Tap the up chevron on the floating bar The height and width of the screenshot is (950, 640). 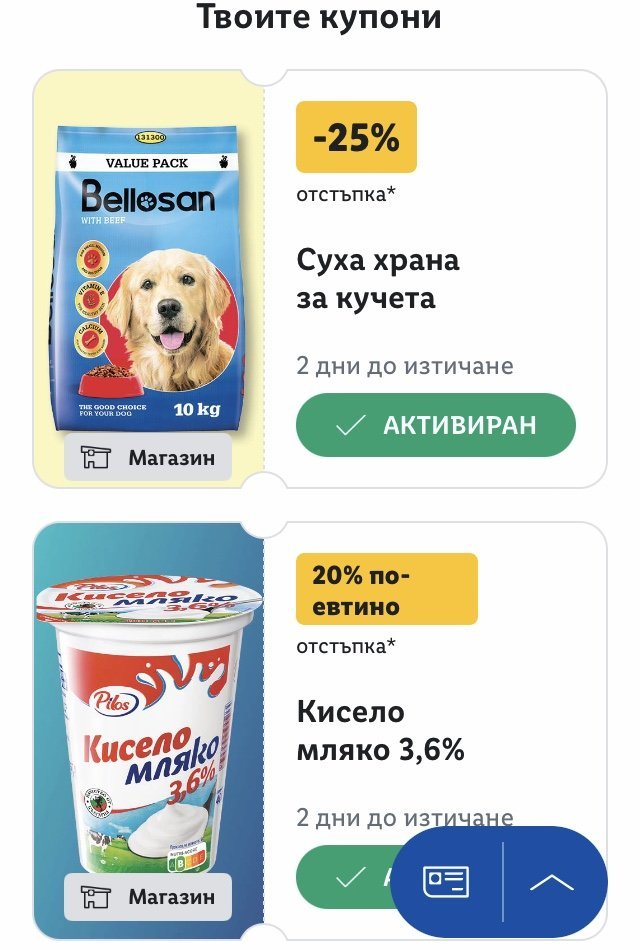[552, 881]
